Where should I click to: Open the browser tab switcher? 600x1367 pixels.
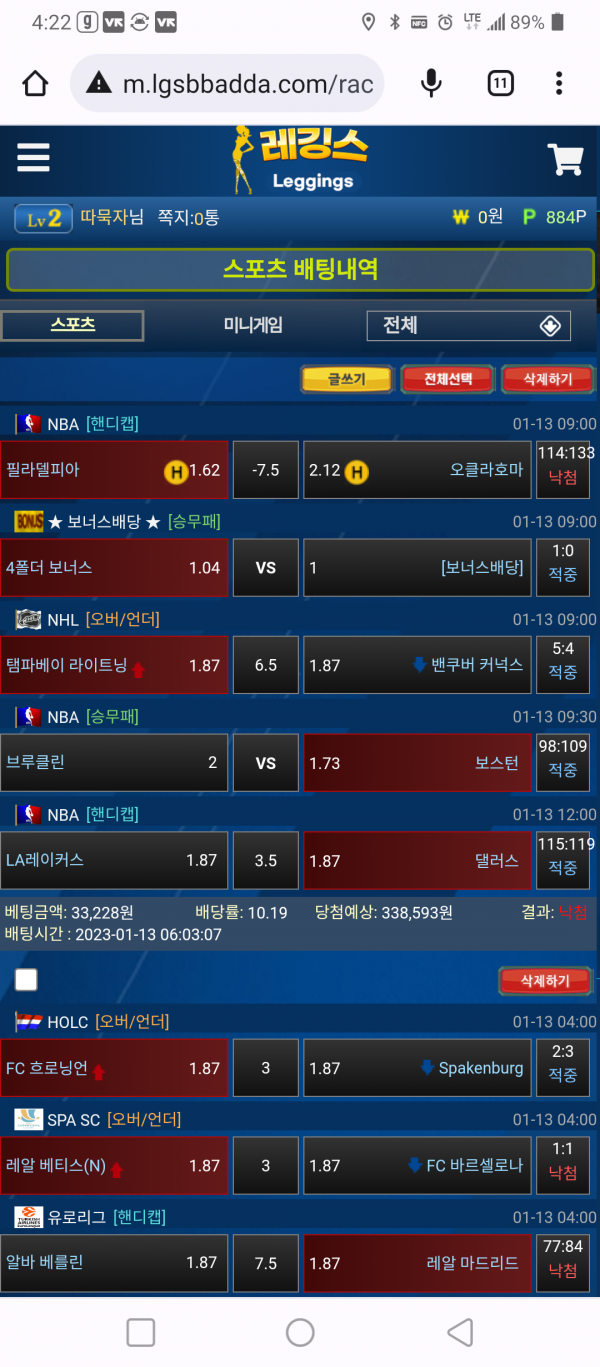(x=500, y=83)
